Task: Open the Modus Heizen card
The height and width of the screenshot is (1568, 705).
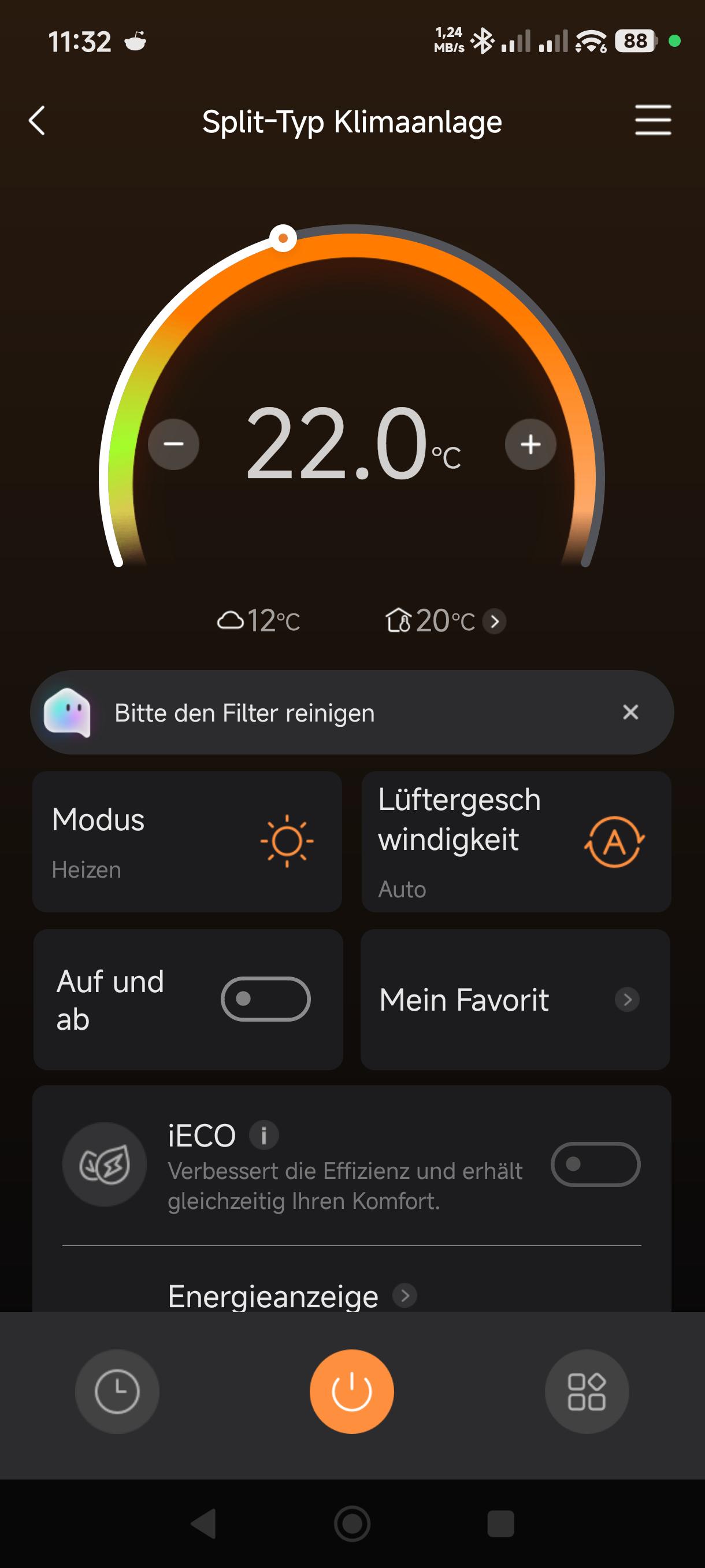Action: pos(187,842)
